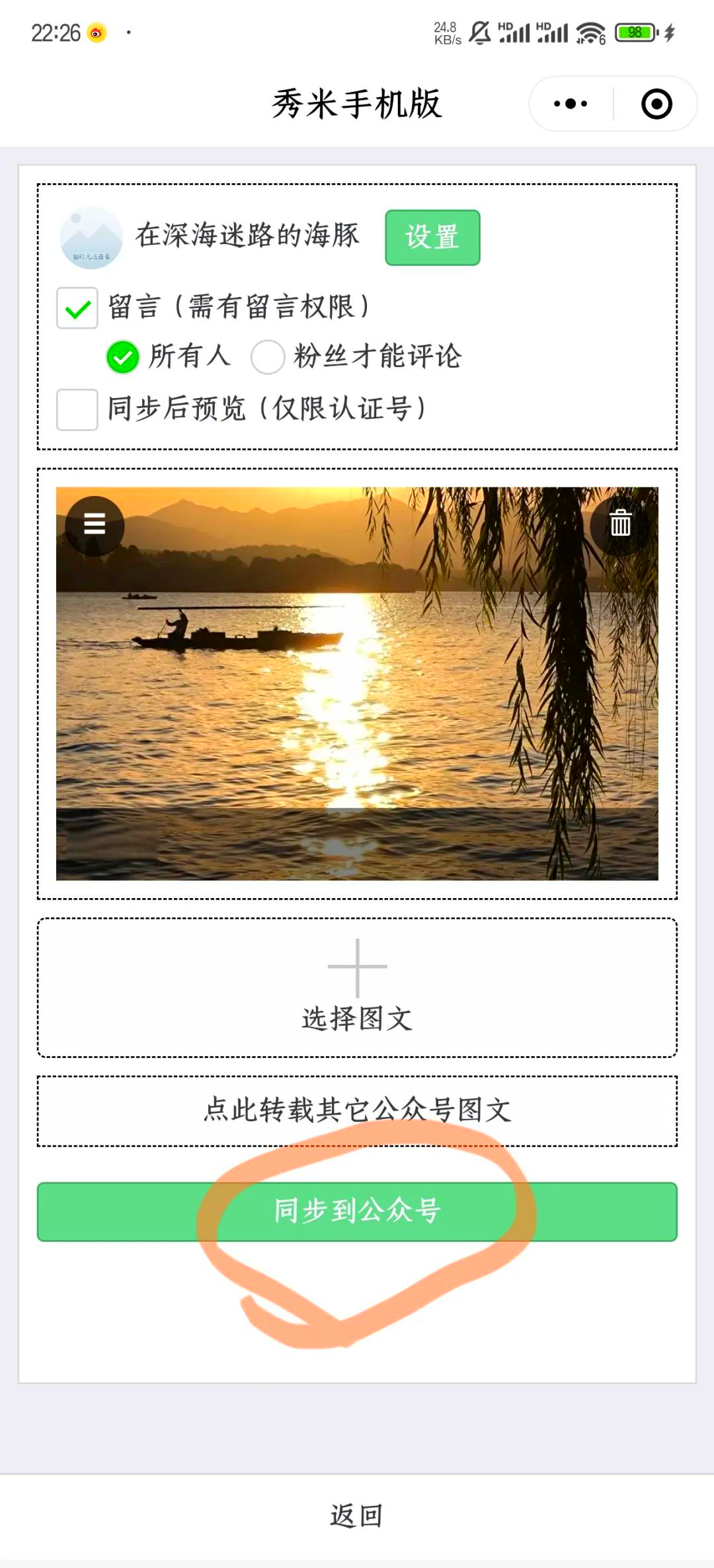Open the mini program more-options menu
The image size is (714, 1568).
571,104
